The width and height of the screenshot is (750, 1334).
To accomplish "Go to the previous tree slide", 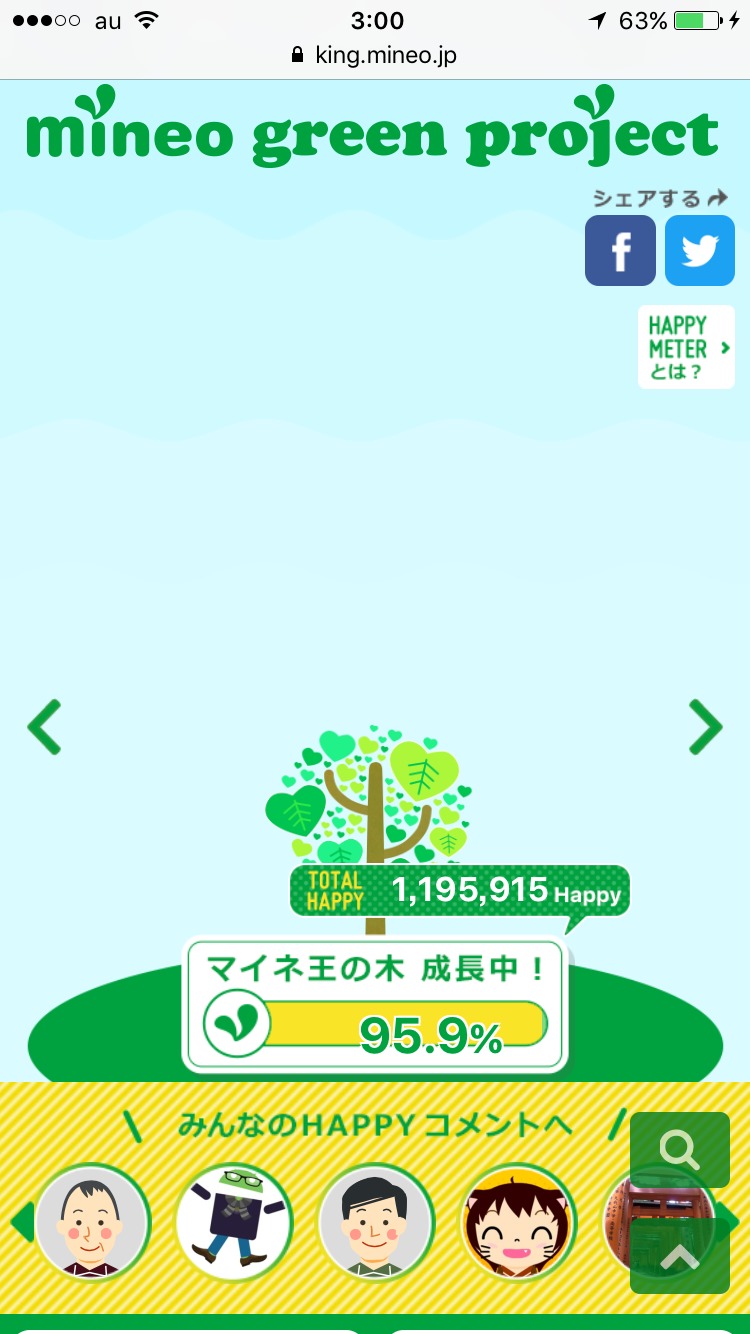I will [44, 727].
